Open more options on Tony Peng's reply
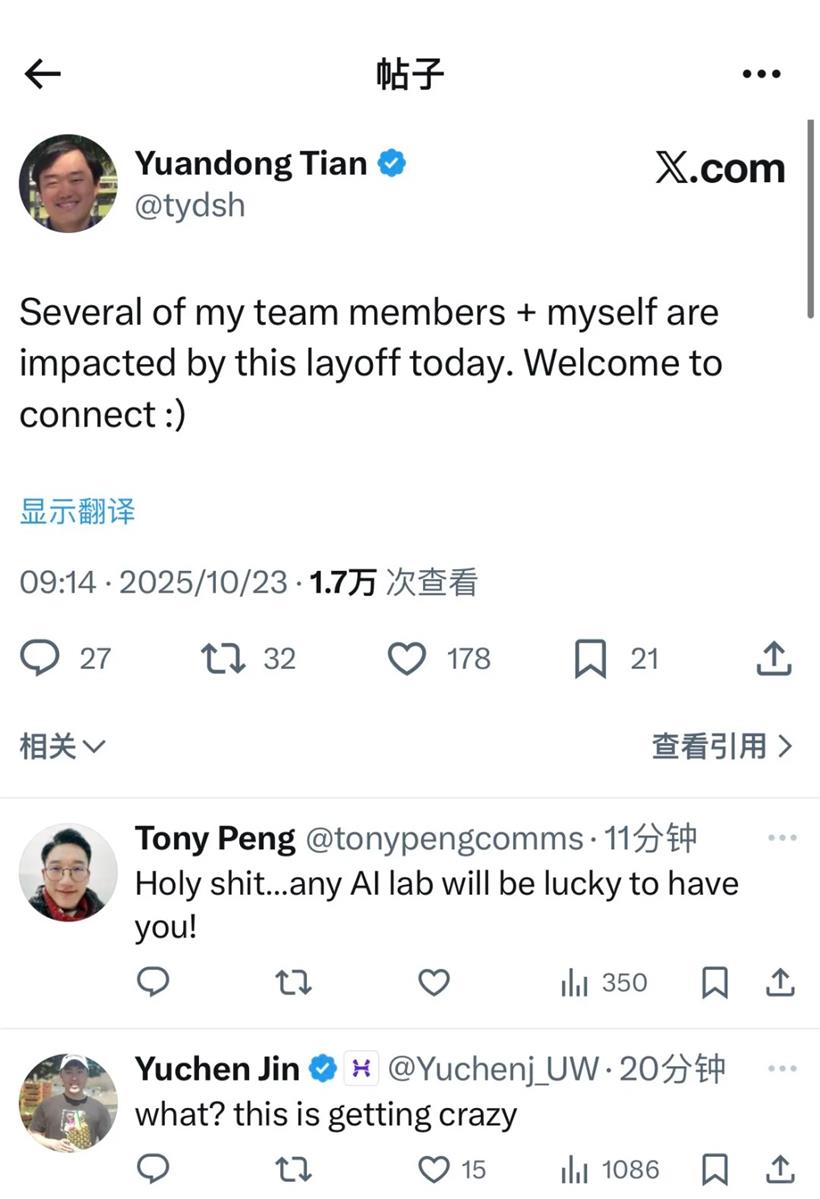This screenshot has height=1199, width=820. point(781,838)
